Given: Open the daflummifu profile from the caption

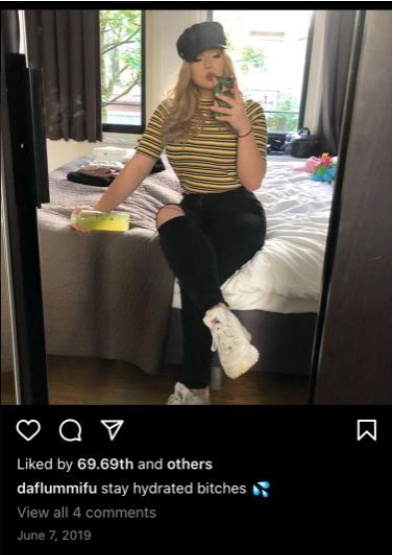Looking at the screenshot, I should (x=57, y=488).
